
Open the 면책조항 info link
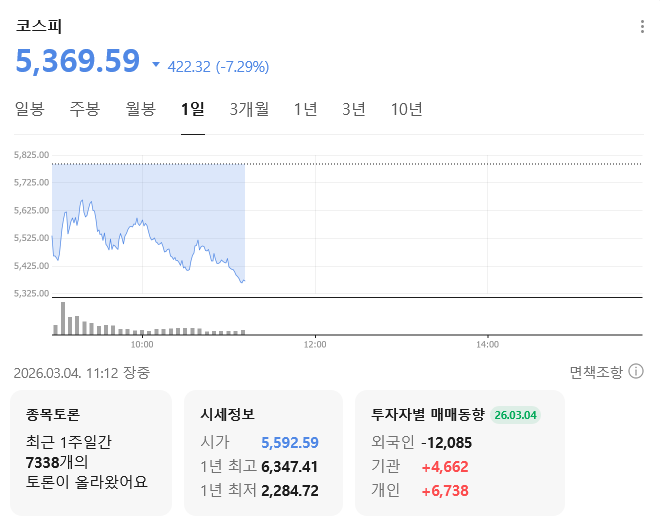click(x=606, y=372)
